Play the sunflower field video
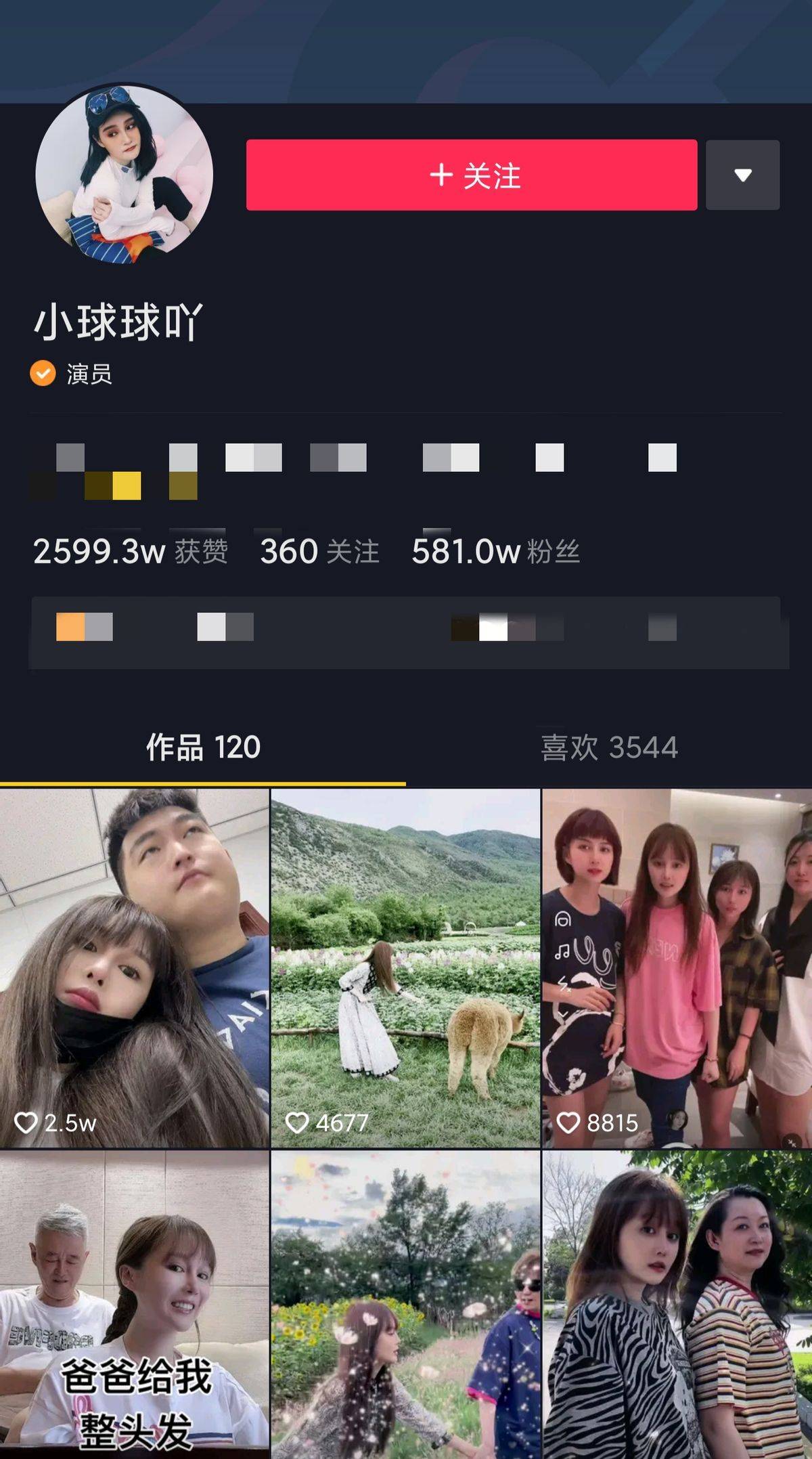Image resolution: width=812 pixels, height=1459 pixels. [x=405, y=1303]
